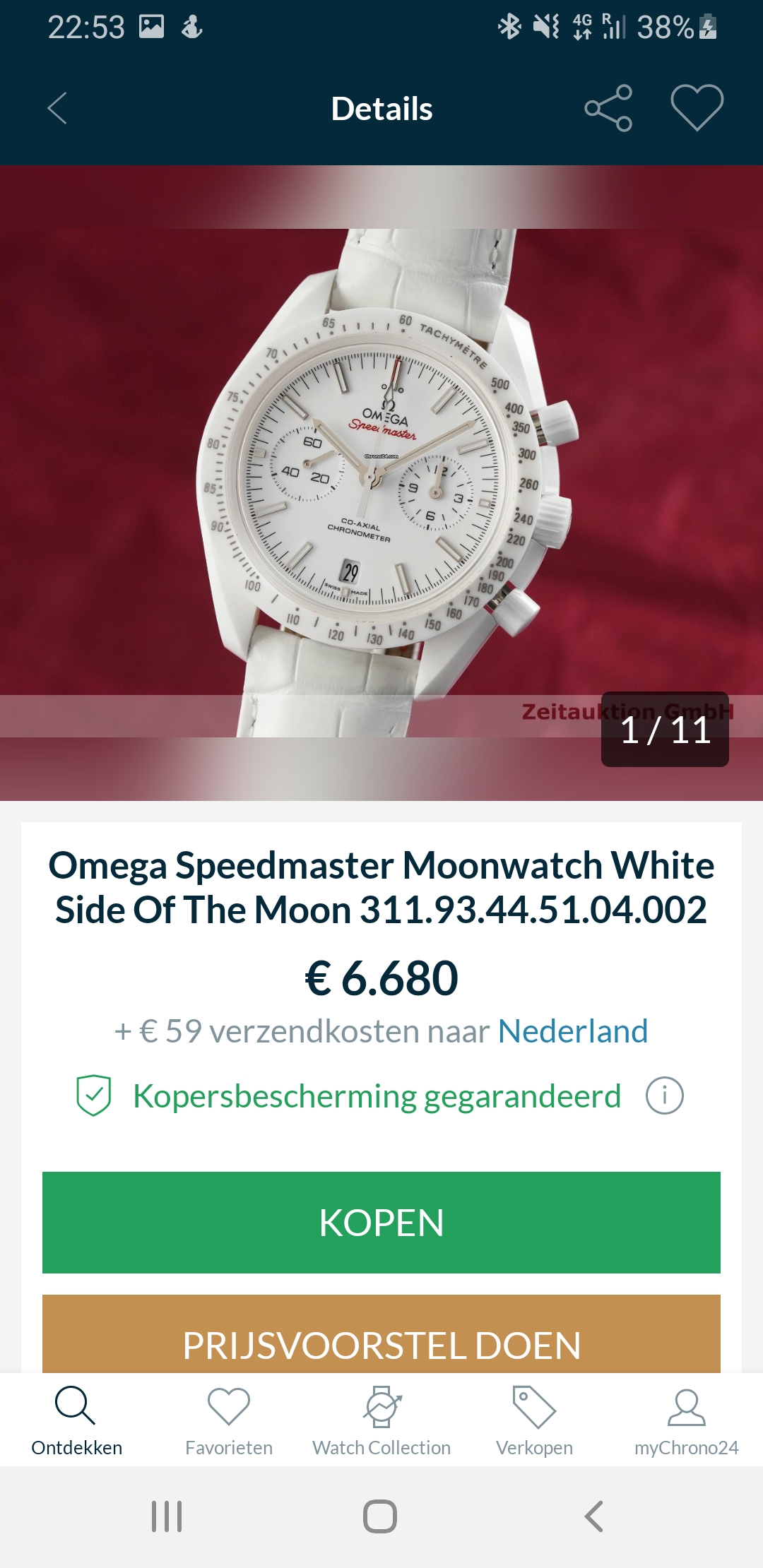The height and width of the screenshot is (1568, 763).
Task: Go to the myChrono24 tab
Action: [686, 1421]
